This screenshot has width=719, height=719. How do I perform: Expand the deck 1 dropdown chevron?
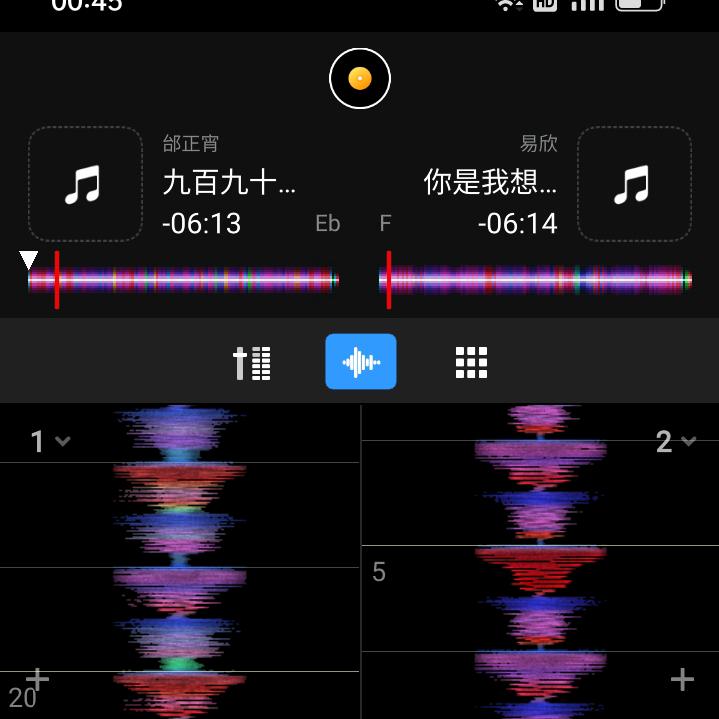pos(63,441)
